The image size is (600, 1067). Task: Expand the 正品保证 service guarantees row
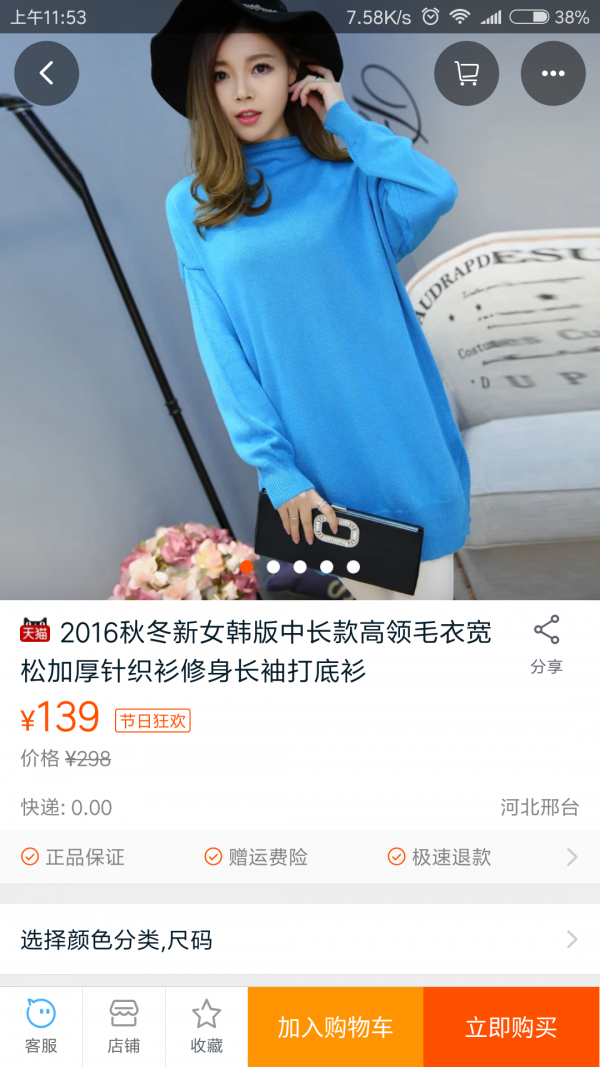tap(300, 857)
